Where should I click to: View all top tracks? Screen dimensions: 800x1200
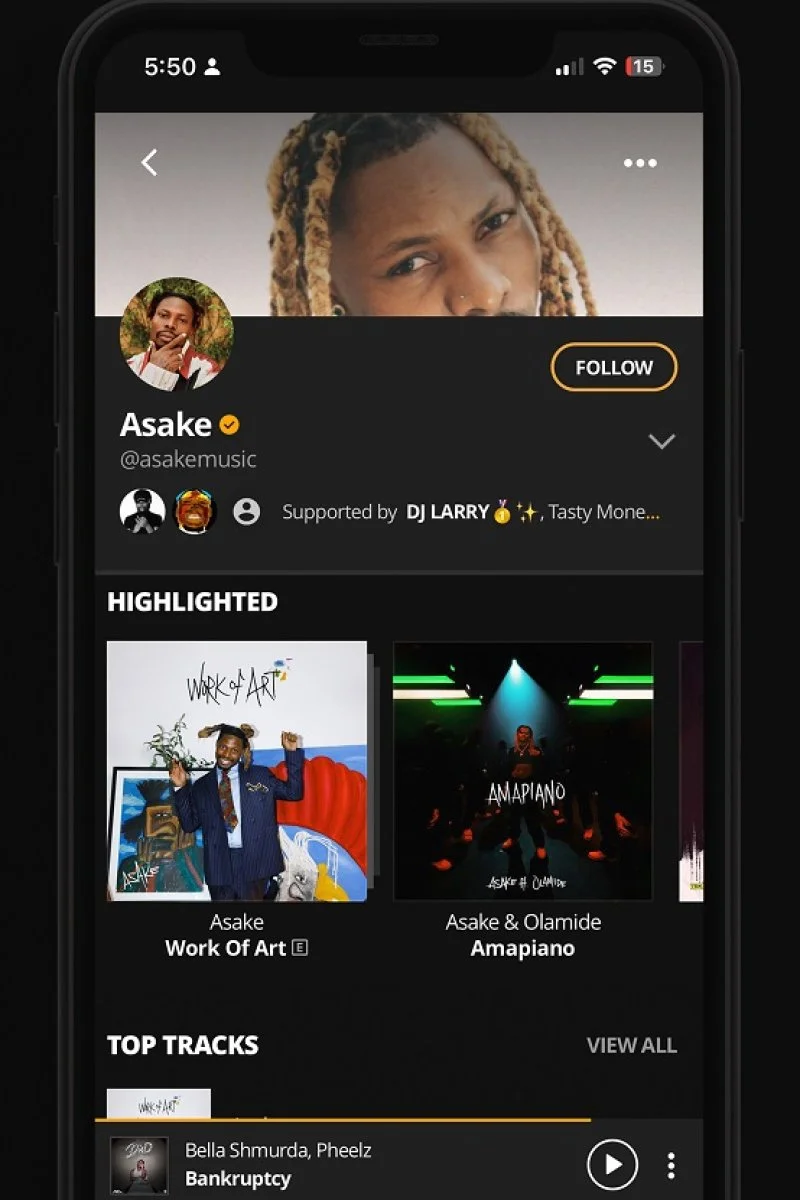(631, 1045)
